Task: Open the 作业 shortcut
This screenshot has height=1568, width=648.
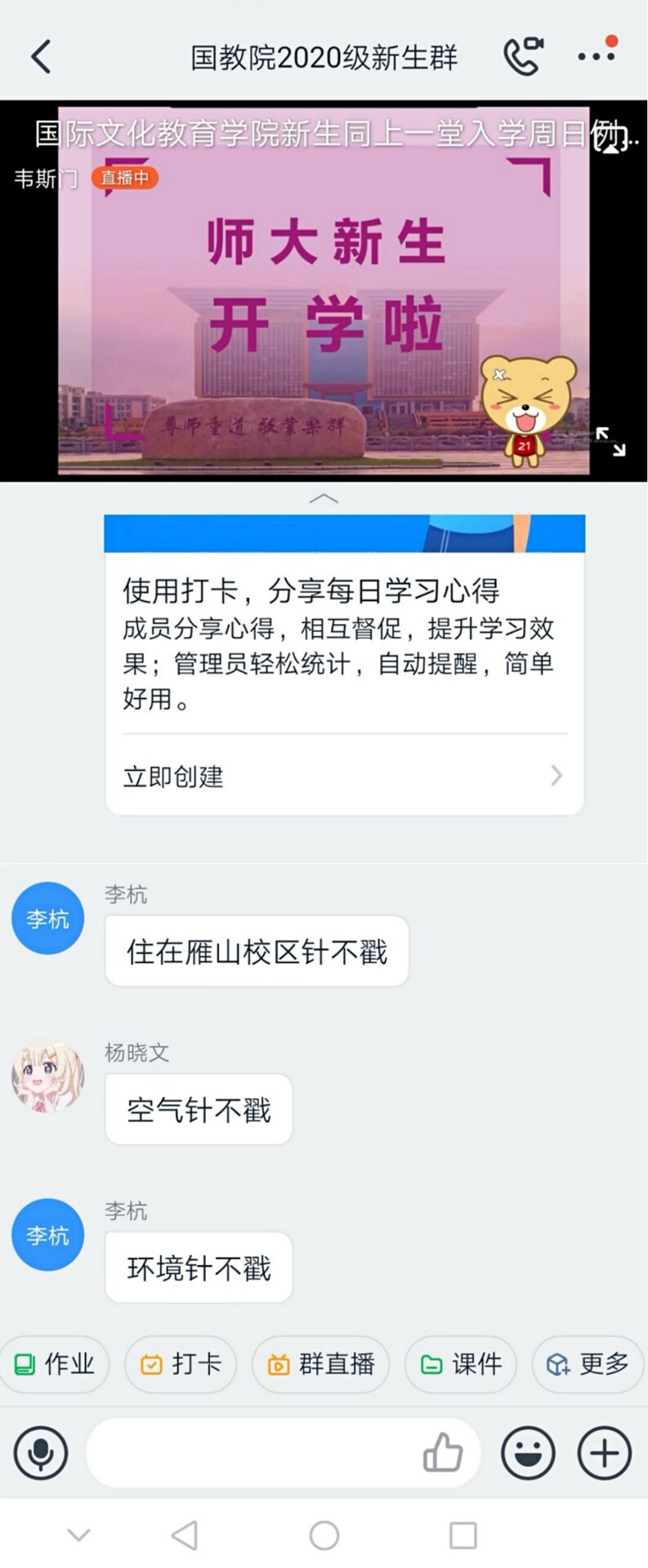Action: pyautogui.click(x=55, y=1364)
